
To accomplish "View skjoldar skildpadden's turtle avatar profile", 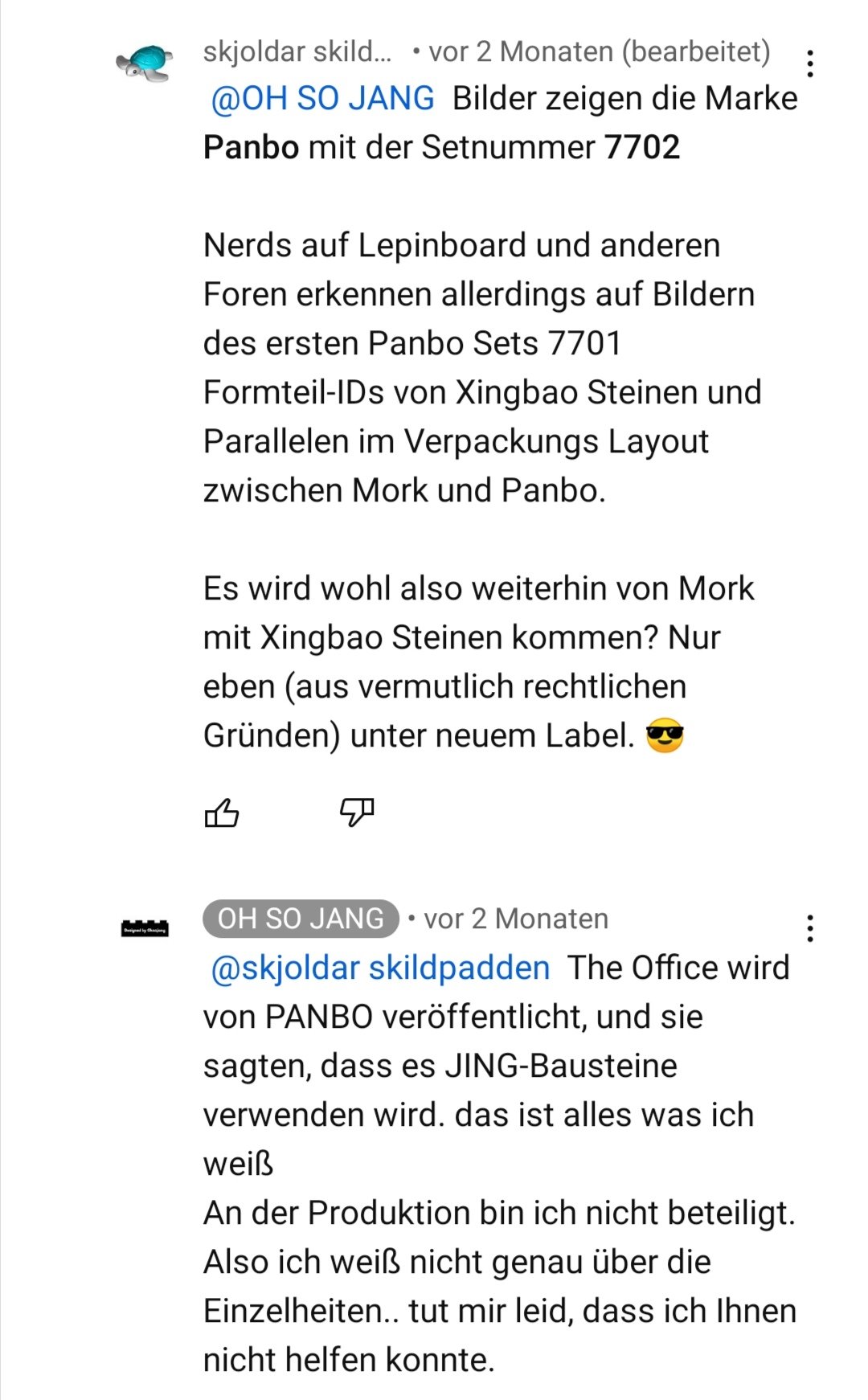I will tap(145, 63).
